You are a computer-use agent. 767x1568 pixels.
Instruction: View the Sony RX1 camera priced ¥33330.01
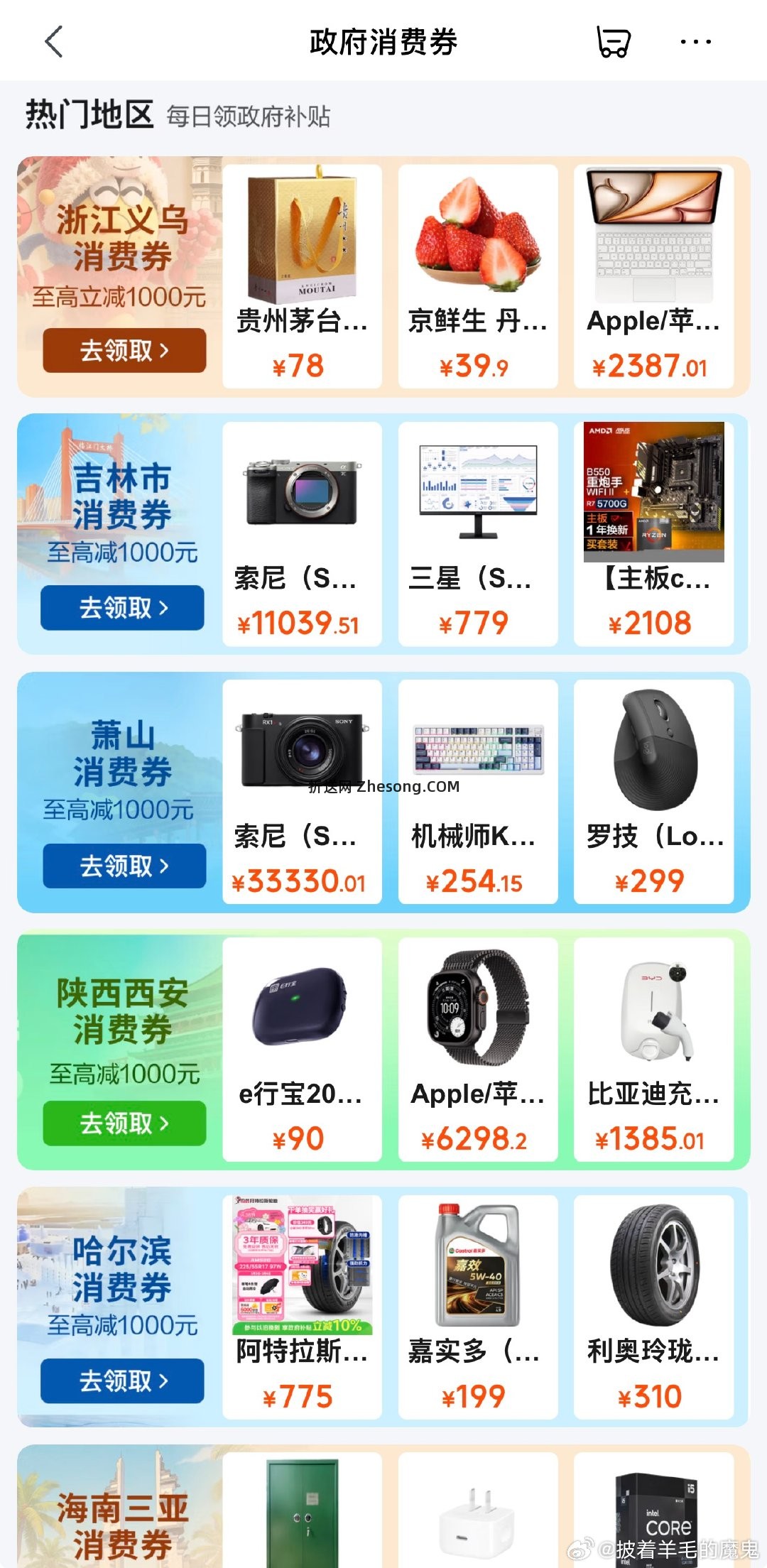point(300,755)
